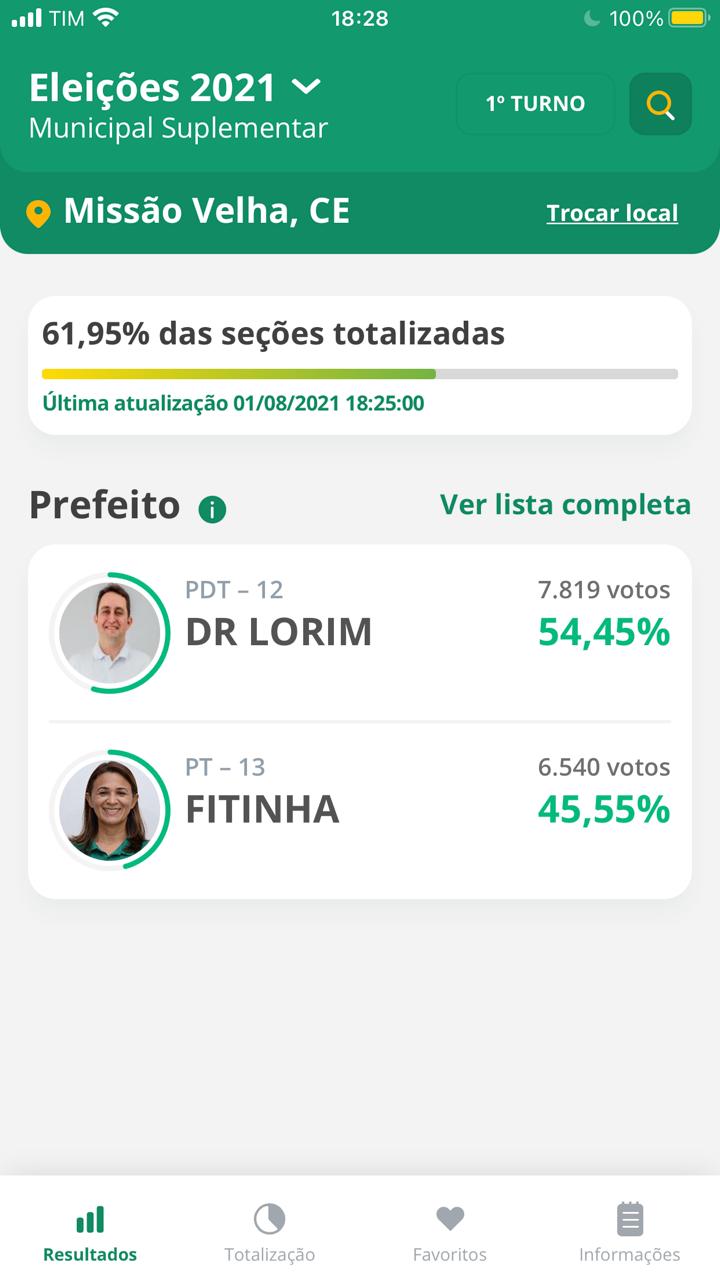Open the Prefeito info icon
This screenshot has height=1280, width=720.
coord(212,509)
